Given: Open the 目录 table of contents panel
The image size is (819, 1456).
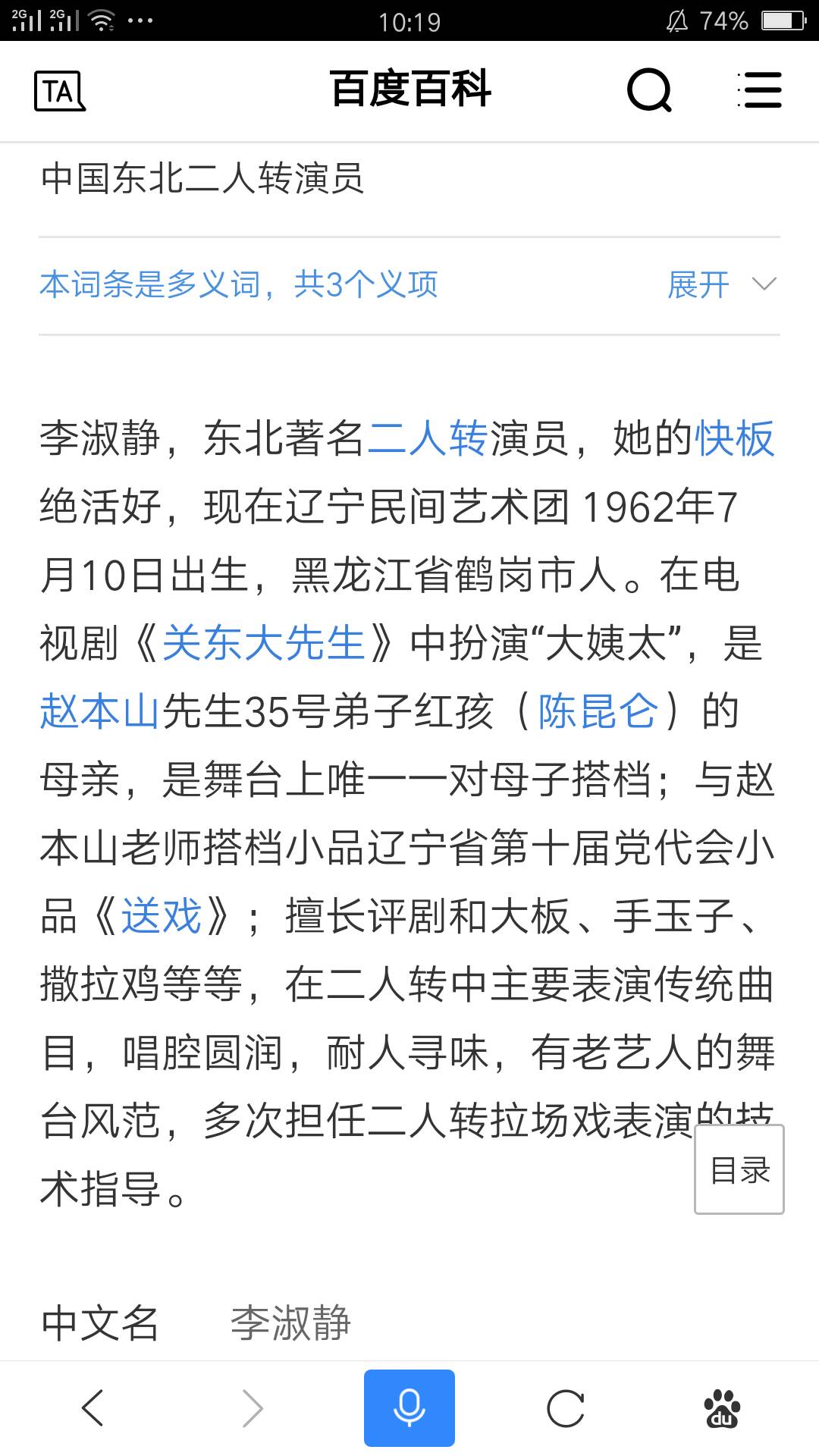Looking at the screenshot, I should (x=738, y=1170).
